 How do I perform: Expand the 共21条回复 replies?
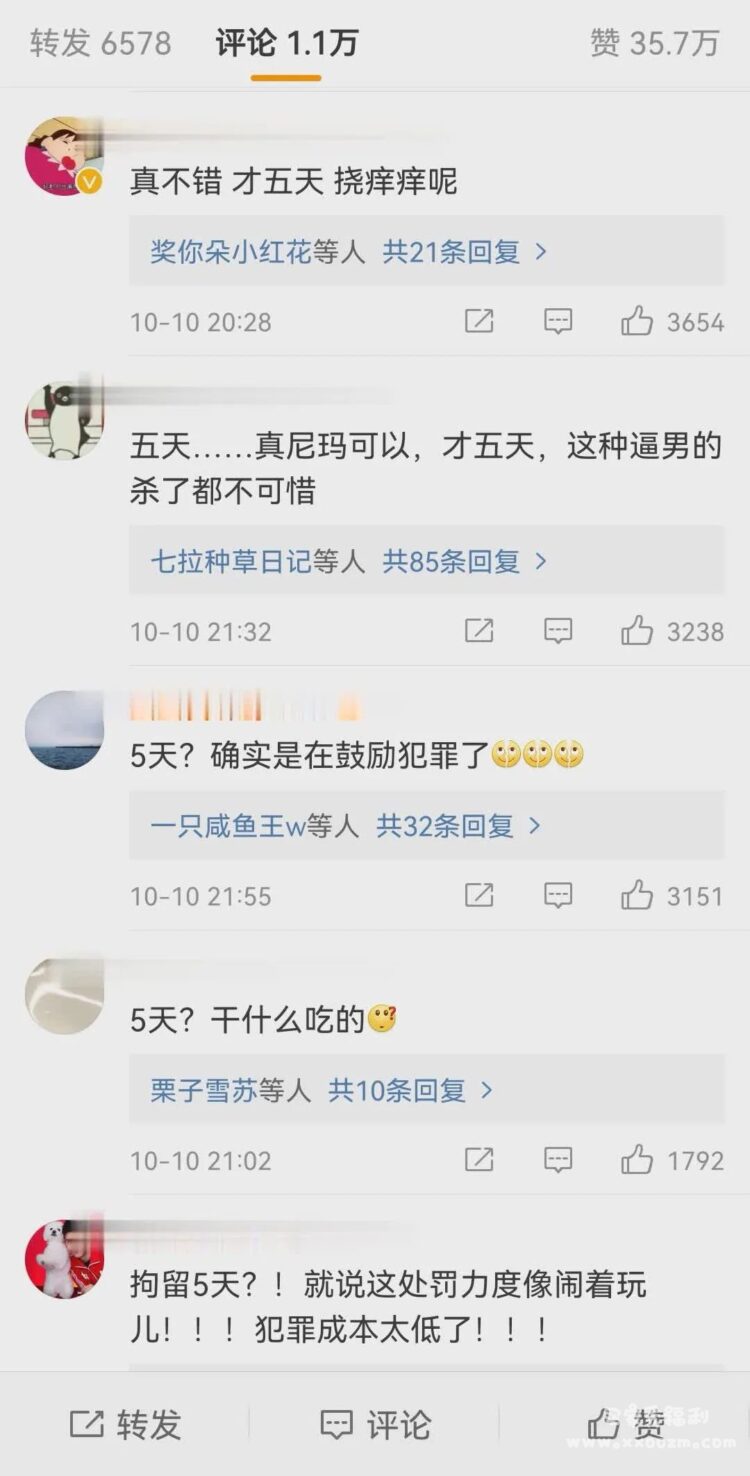point(464,251)
